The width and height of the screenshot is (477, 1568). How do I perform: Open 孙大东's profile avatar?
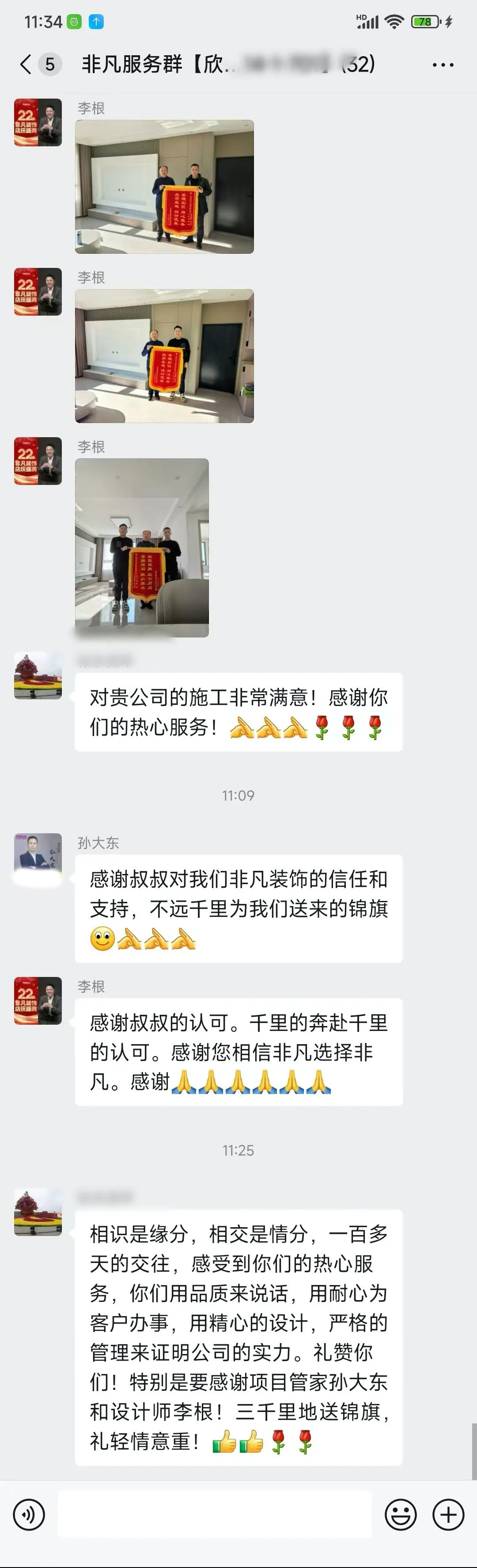pyautogui.click(x=38, y=856)
